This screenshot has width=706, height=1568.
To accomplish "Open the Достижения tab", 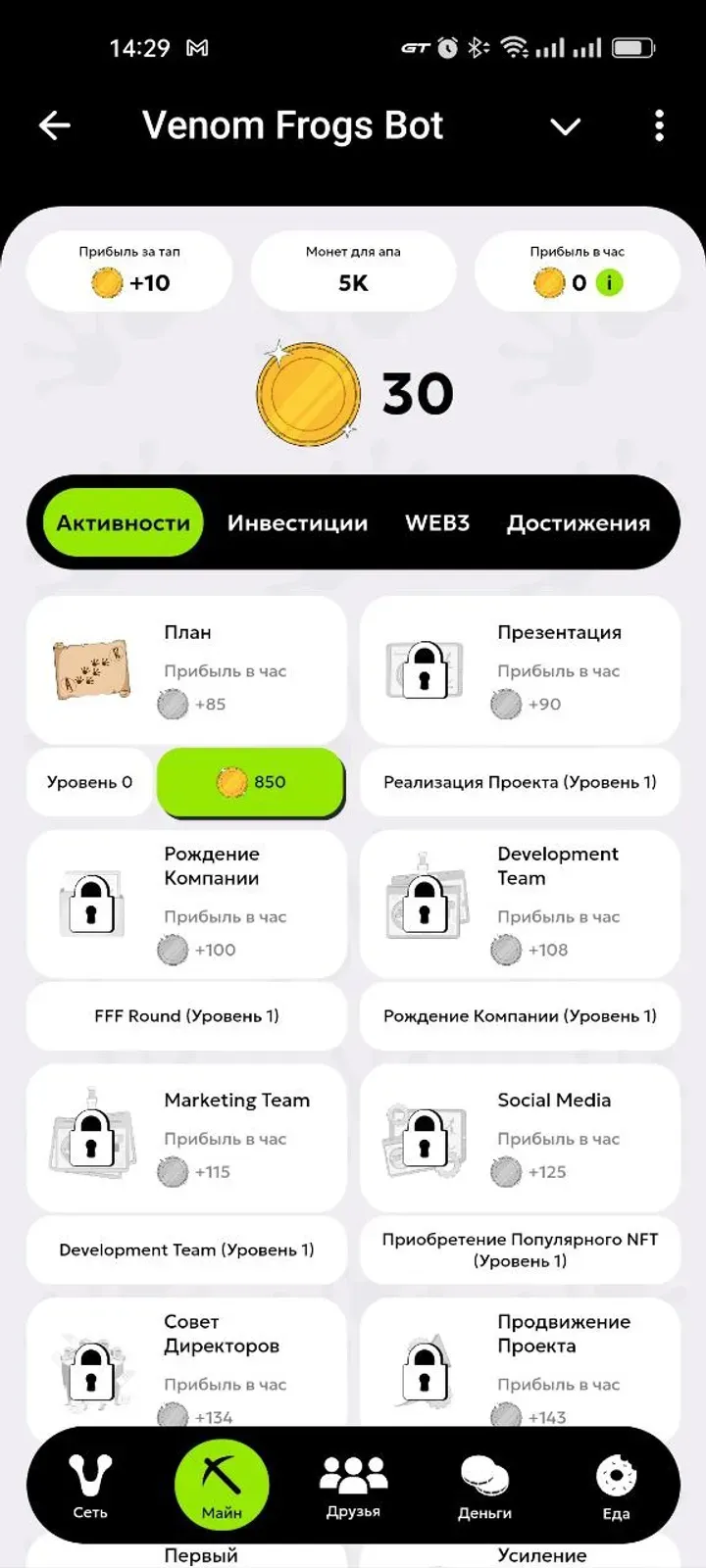I will [578, 523].
